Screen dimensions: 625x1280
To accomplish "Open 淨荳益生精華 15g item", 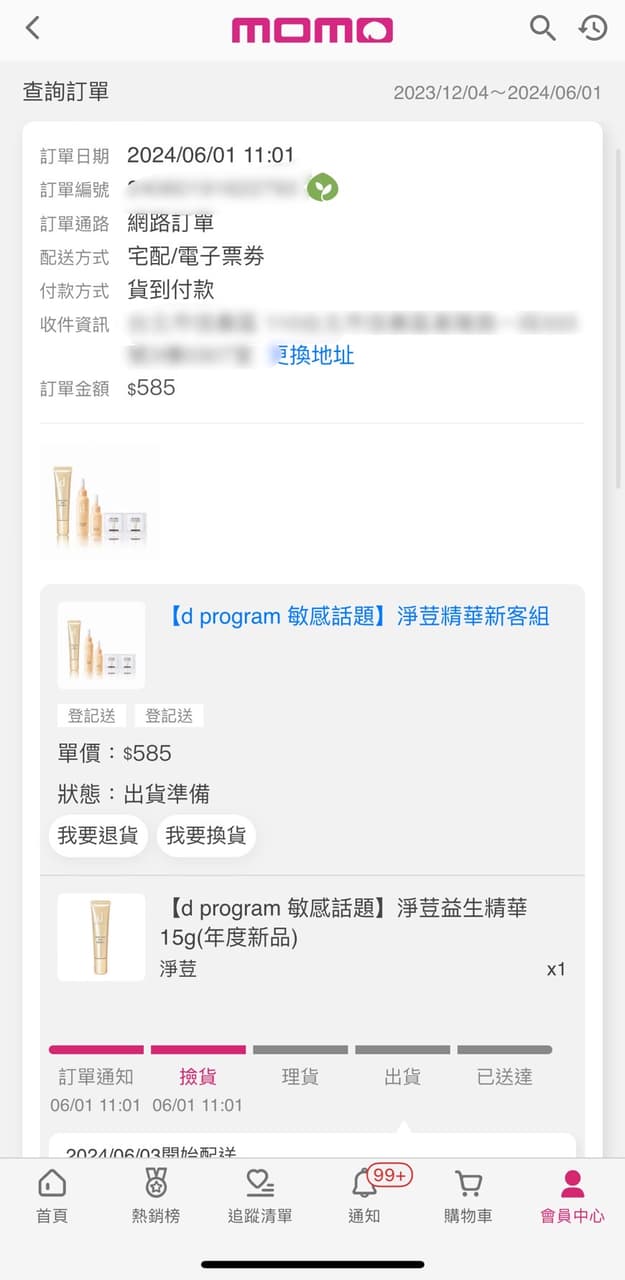I will coord(342,923).
